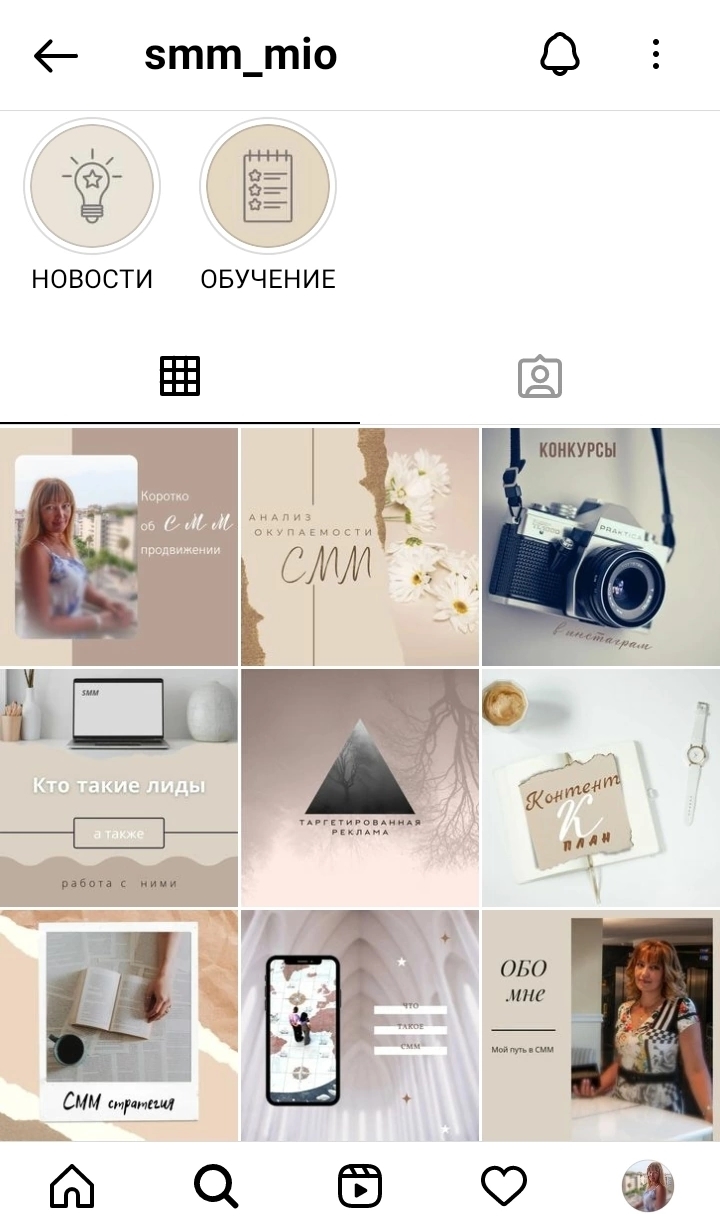Open the Search and explore tab
720x1230 pixels.
coord(216,1187)
